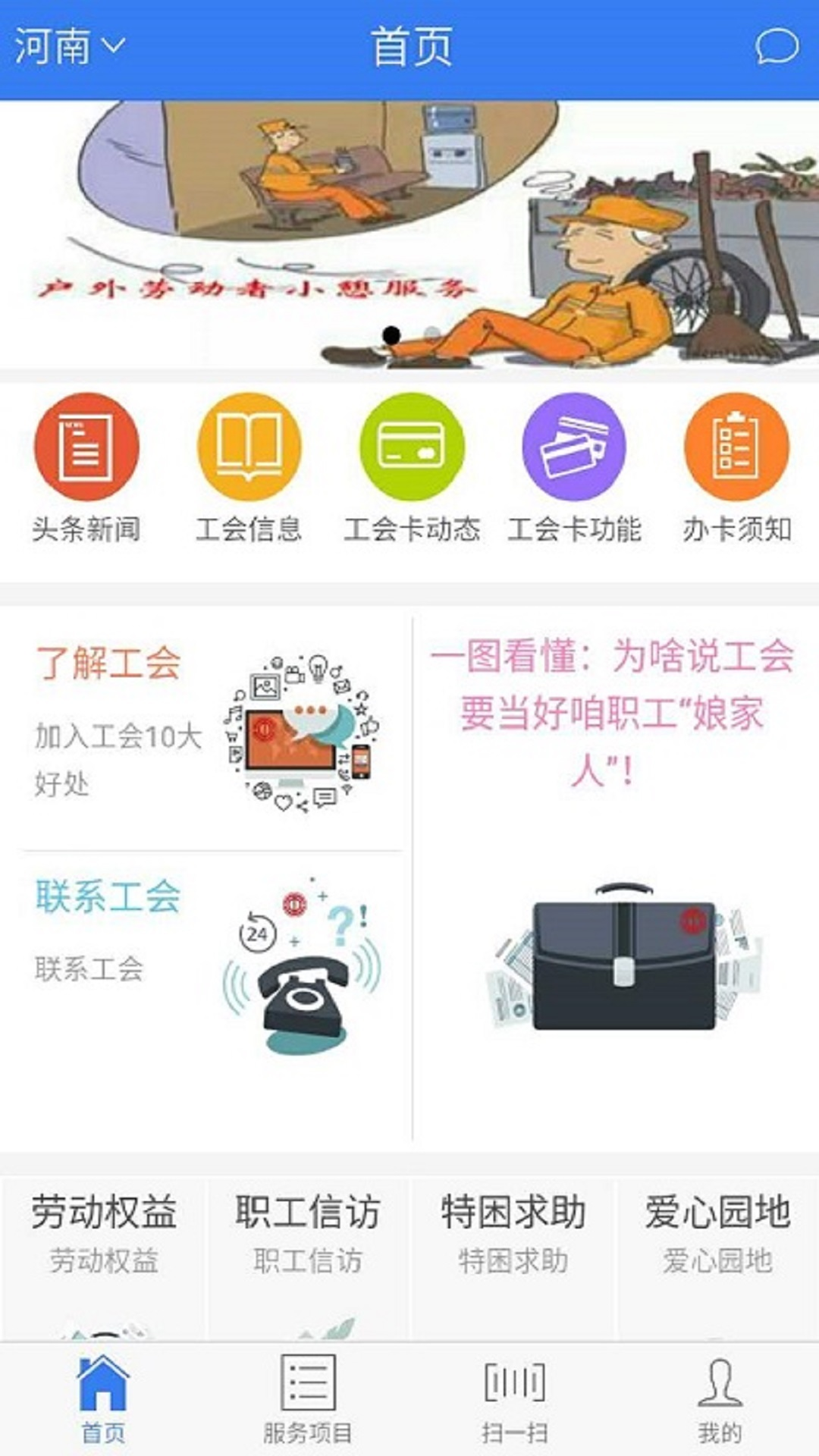Open the 扫一扫 scan tab
The image size is (819, 1456).
tap(514, 1399)
